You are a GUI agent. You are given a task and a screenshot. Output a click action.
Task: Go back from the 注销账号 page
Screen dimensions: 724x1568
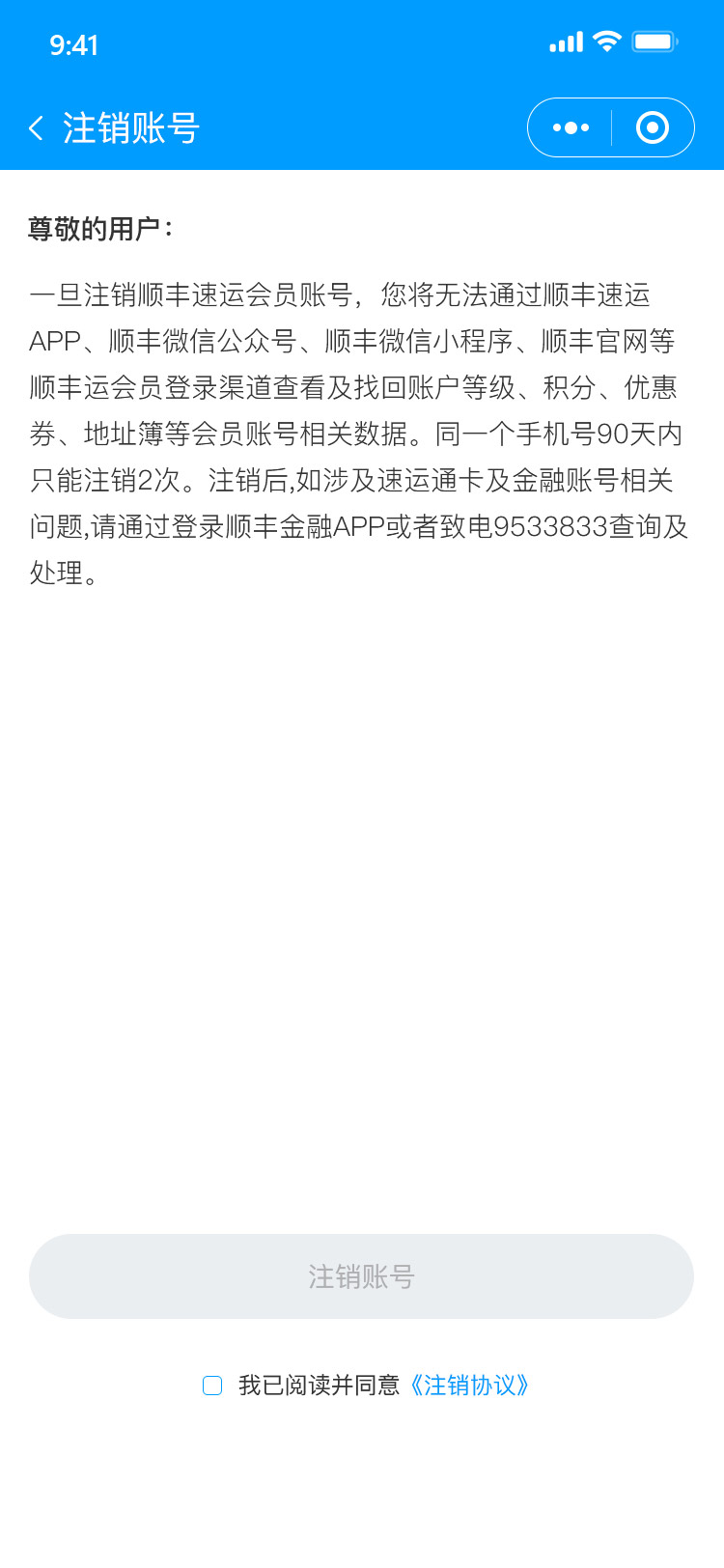36,128
